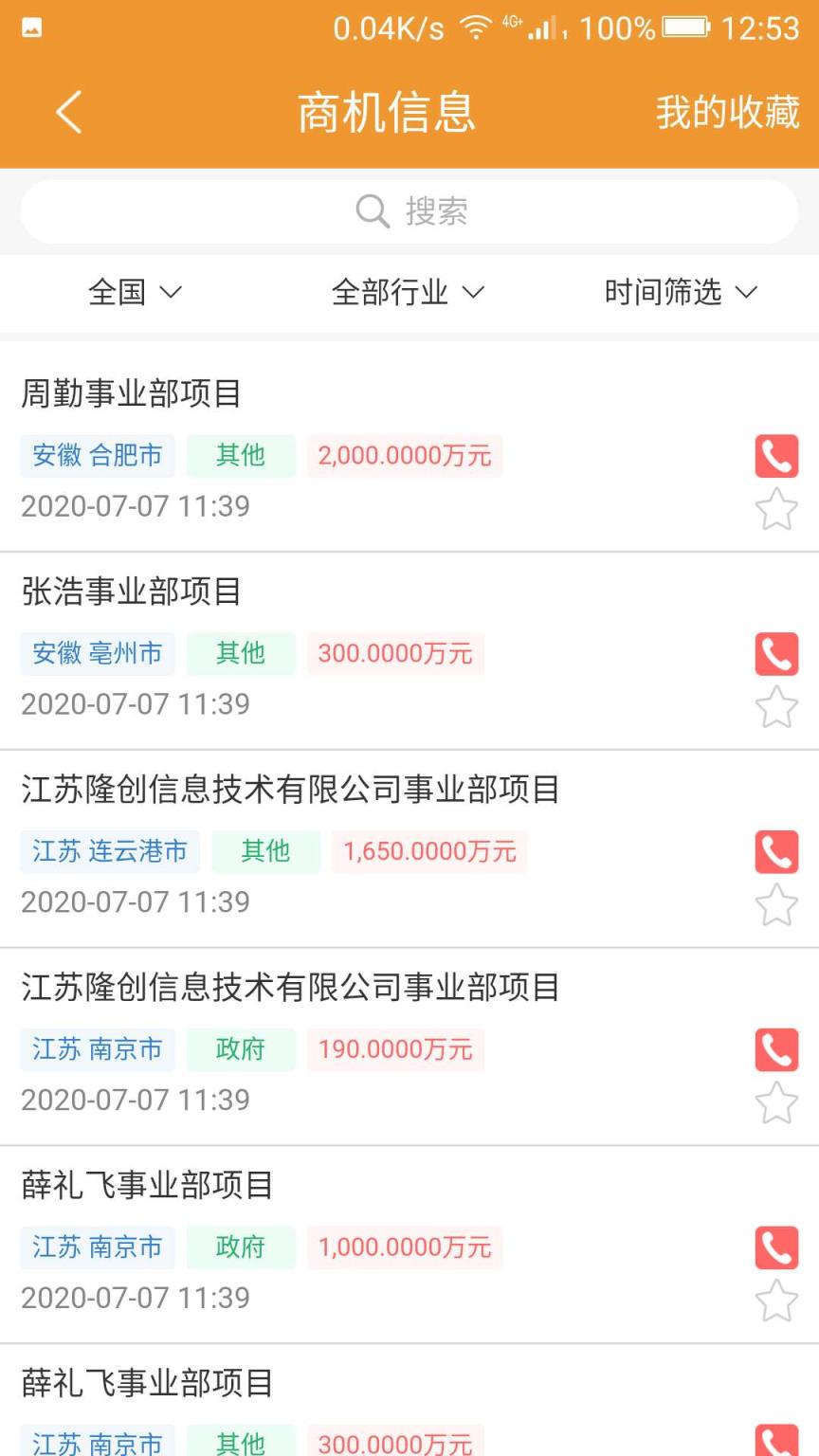Image resolution: width=819 pixels, height=1456 pixels.
Task: Tap the phone icon for 周勤事业部项目
Action: point(776,456)
